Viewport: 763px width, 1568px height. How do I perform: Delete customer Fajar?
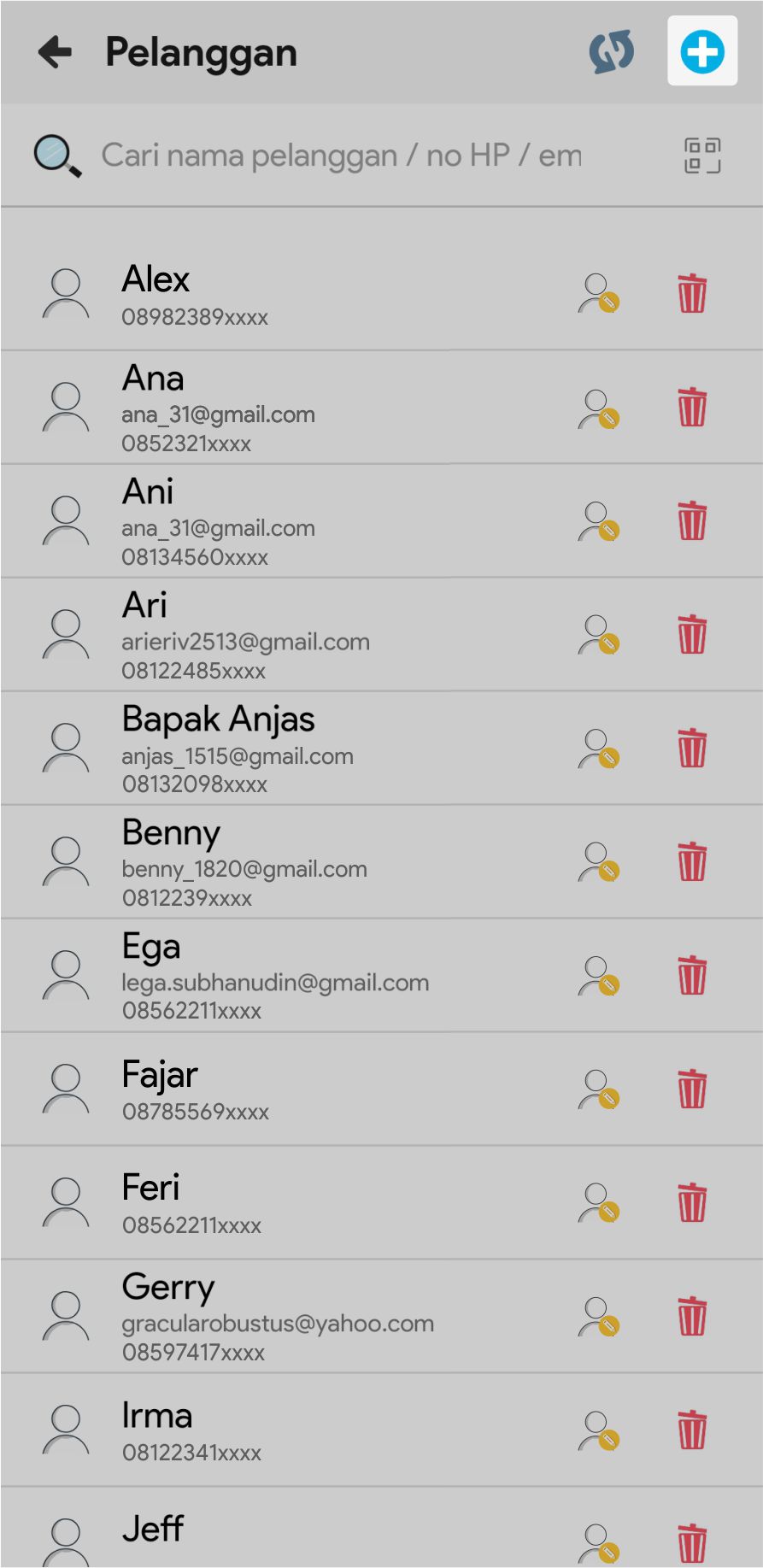click(692, 1089)
